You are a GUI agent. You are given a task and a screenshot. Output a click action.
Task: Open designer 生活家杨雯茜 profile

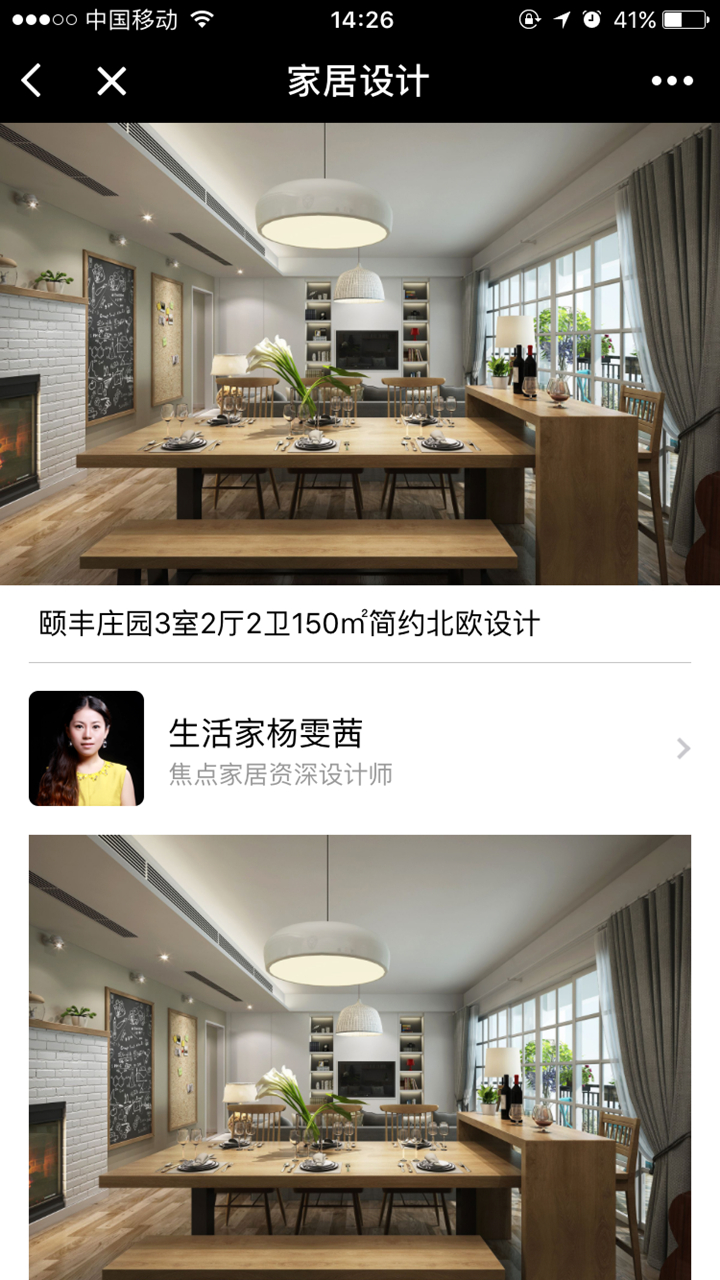[x=360, y=748]
